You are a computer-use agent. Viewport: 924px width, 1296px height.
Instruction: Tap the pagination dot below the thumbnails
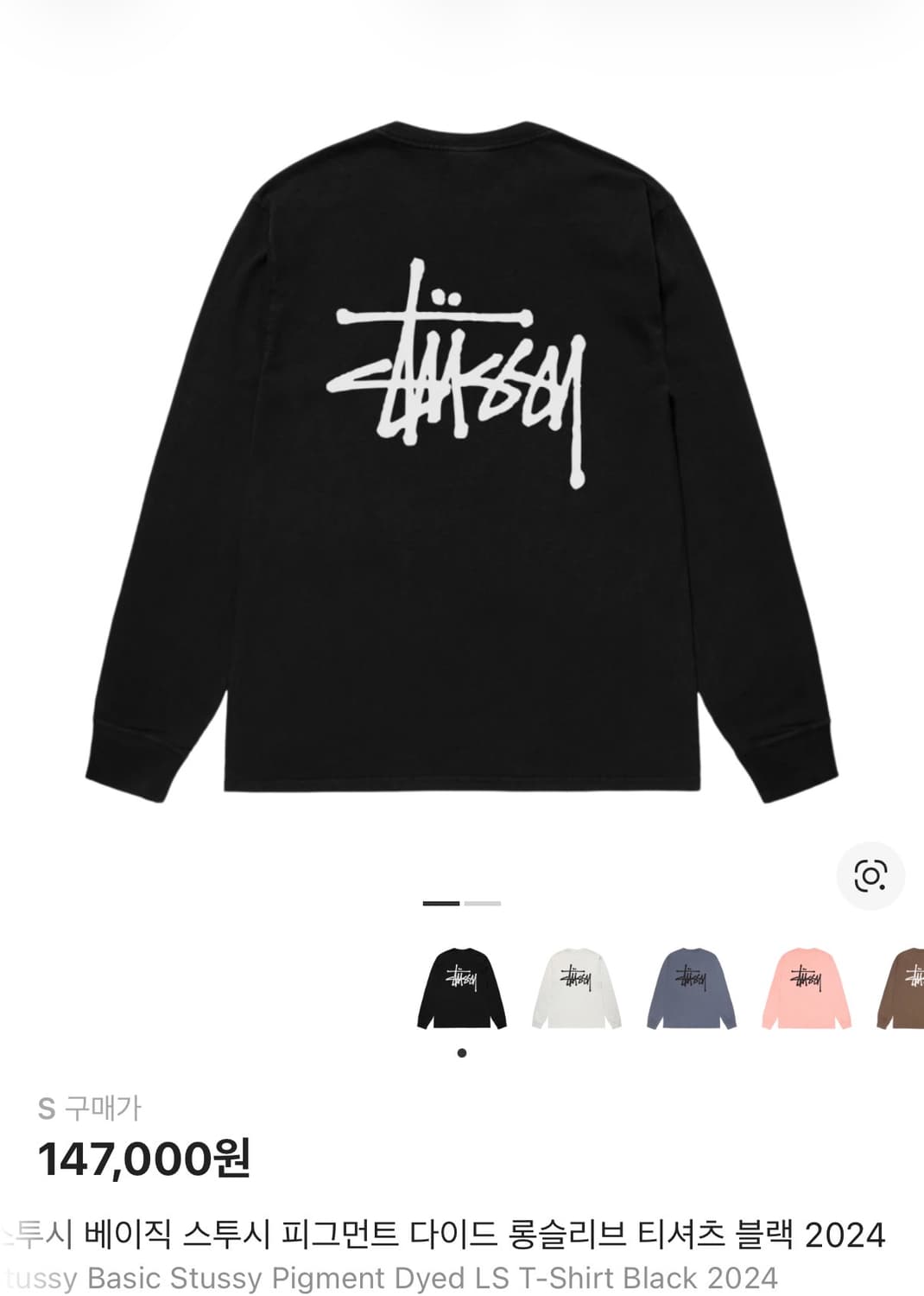click(462, 1051)
